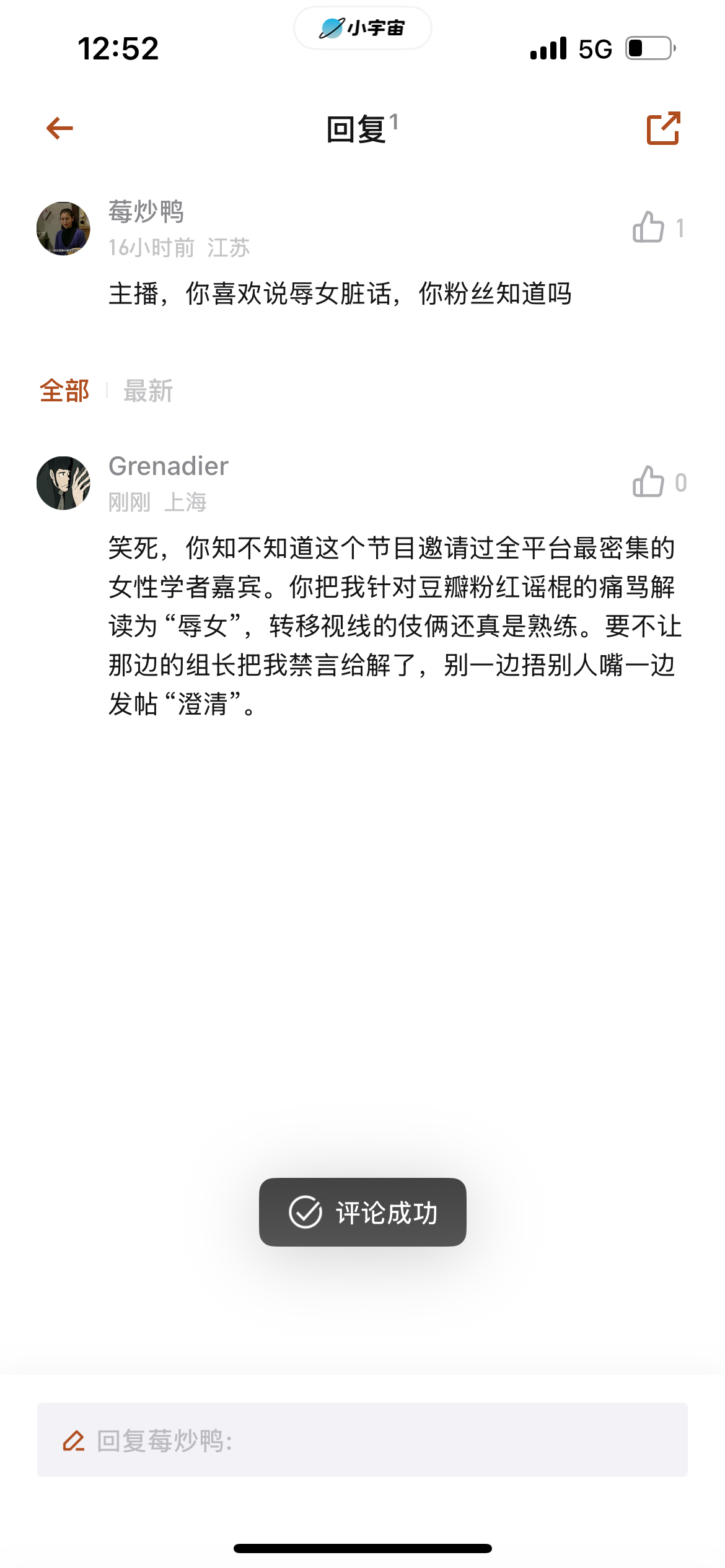Switch to the 最新 tab
The image size is (725, 1568).
(148, 391)
